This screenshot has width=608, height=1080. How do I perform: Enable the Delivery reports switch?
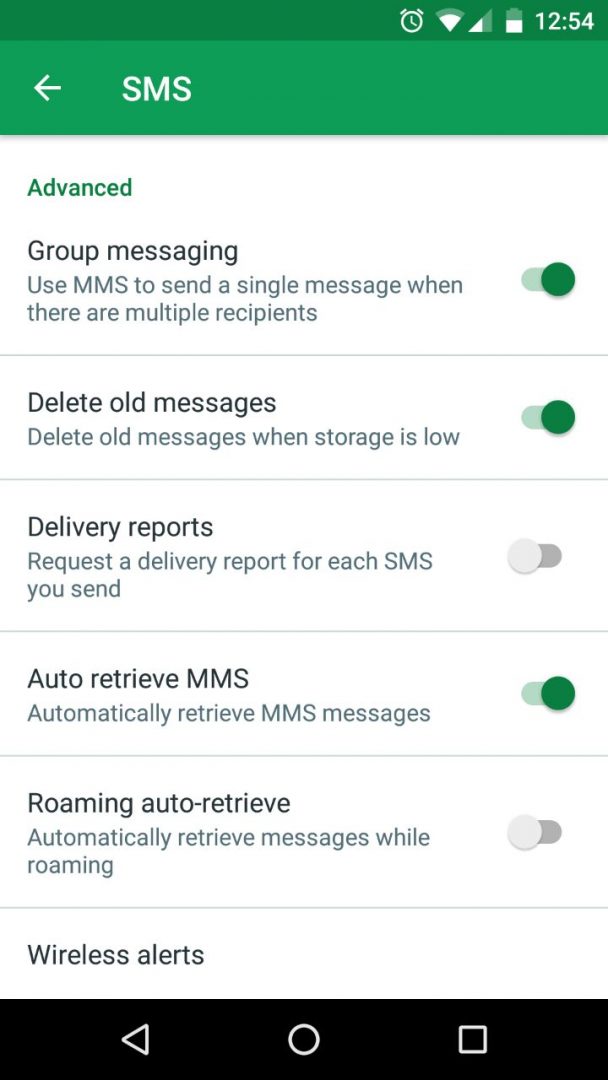pyautogui.click(x=535, y=556)
